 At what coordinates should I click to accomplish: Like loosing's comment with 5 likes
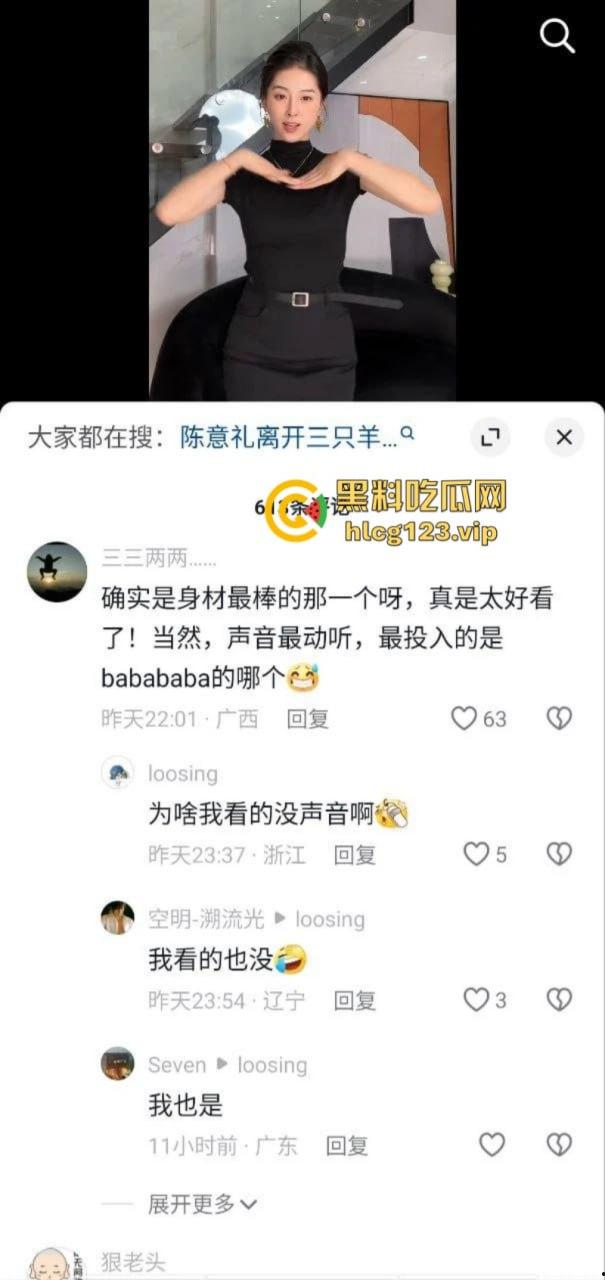coord(476,854)
